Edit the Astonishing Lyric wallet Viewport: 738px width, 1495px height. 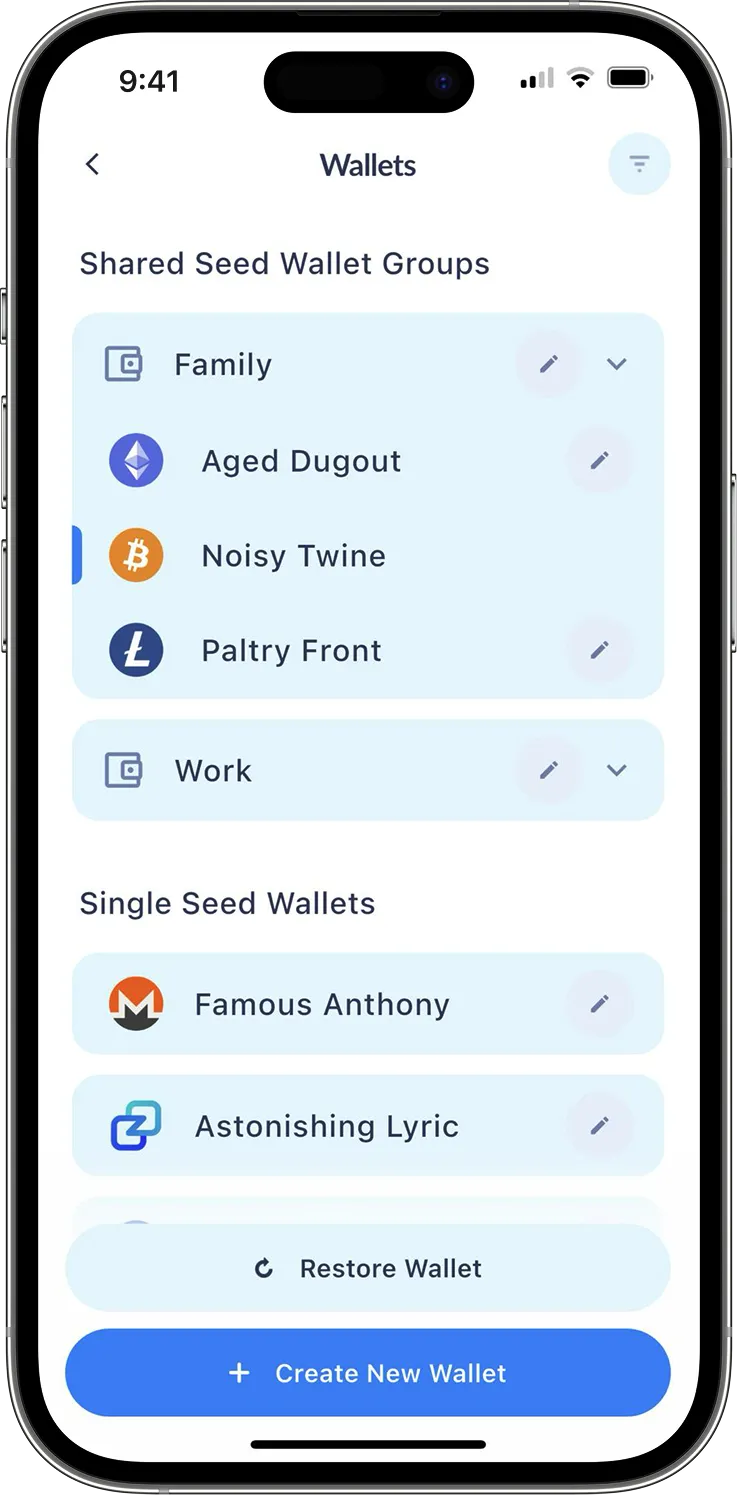[599, 1126]
